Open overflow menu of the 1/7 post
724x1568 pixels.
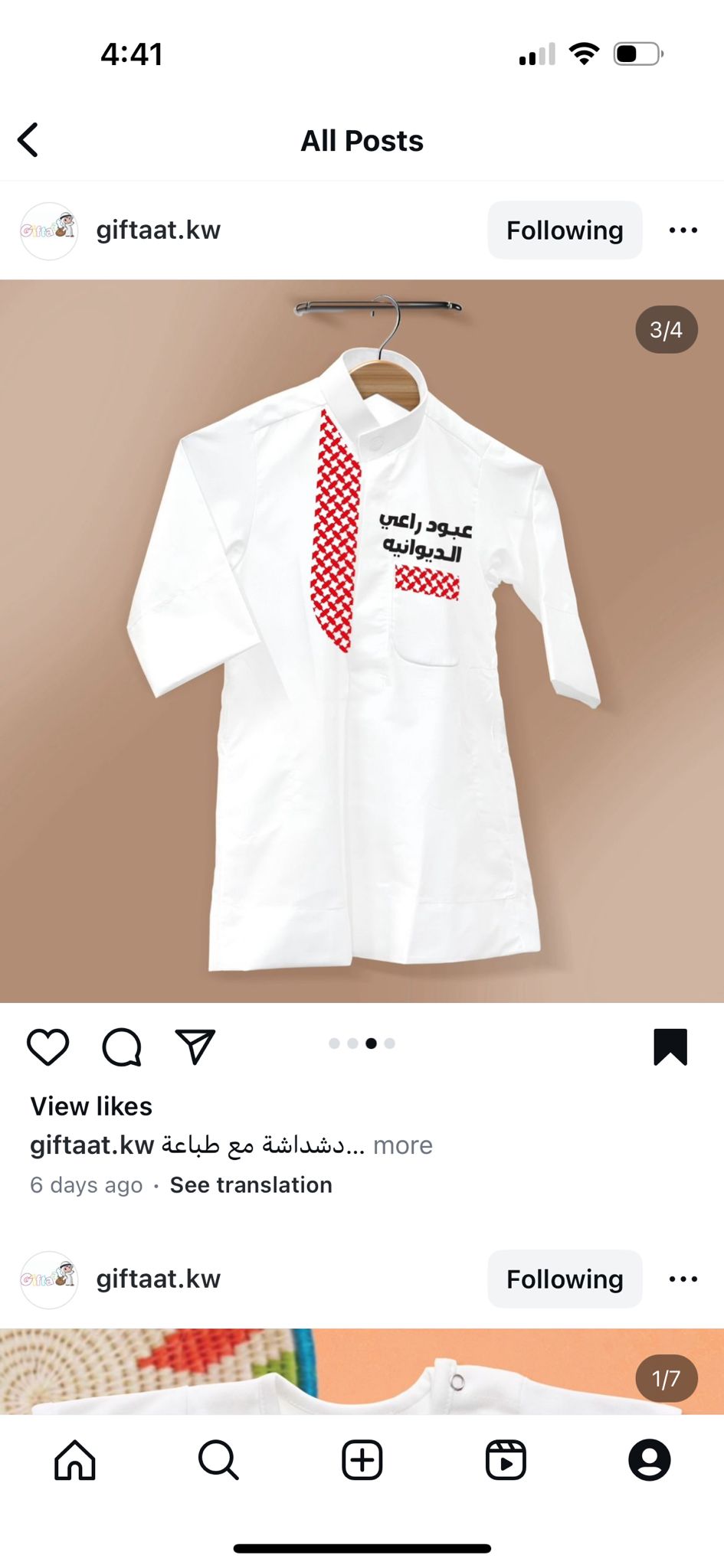pyautogui.click(x=683, y=1279)
